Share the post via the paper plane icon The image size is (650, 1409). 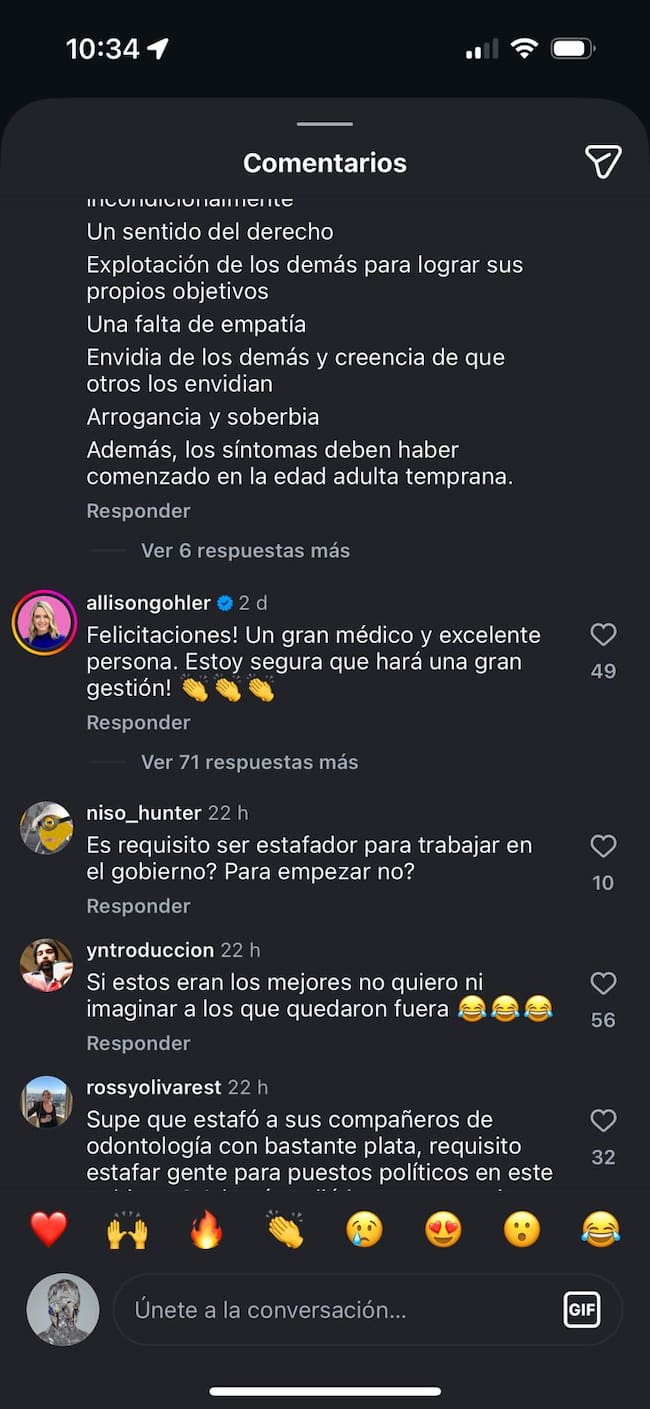[x=603, y=162]
